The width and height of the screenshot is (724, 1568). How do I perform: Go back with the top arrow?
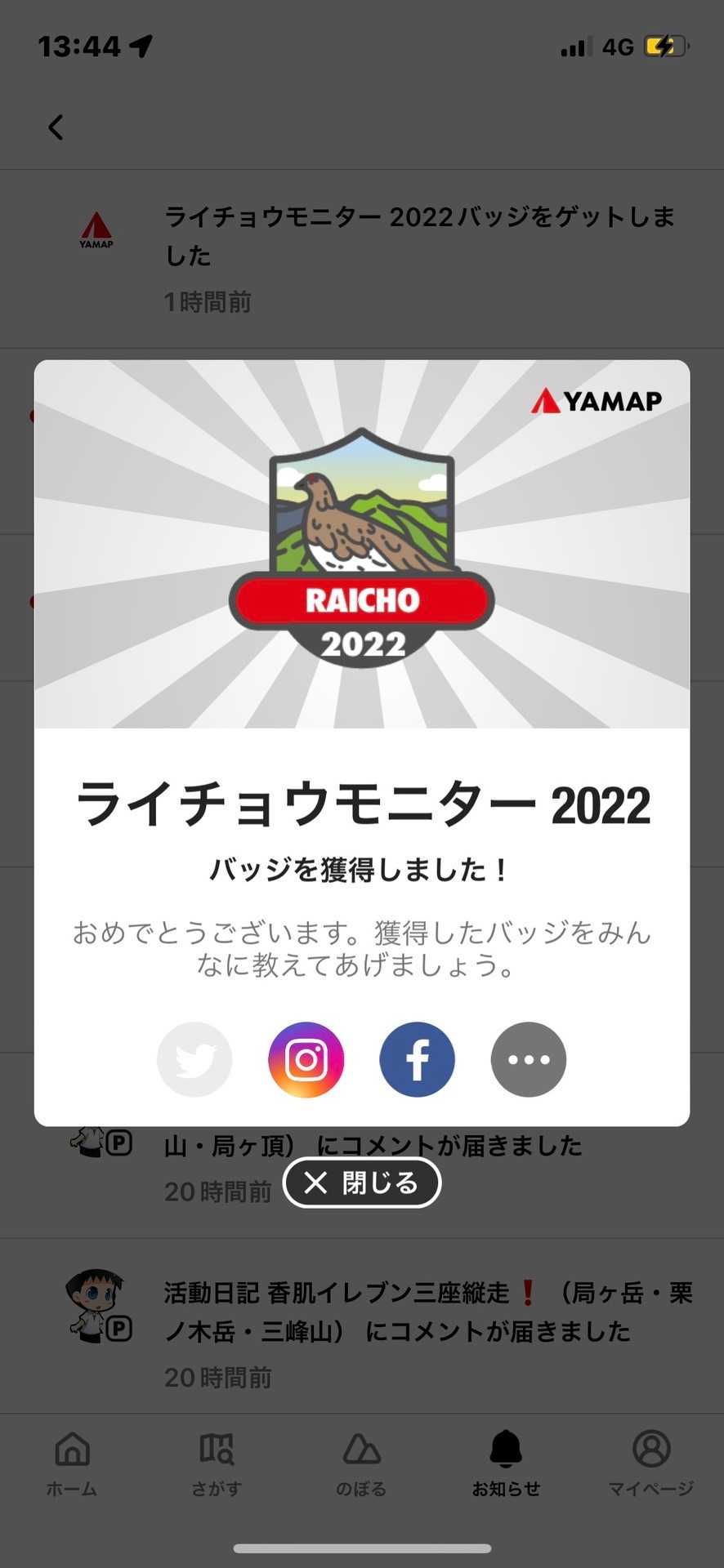(56, 127)
